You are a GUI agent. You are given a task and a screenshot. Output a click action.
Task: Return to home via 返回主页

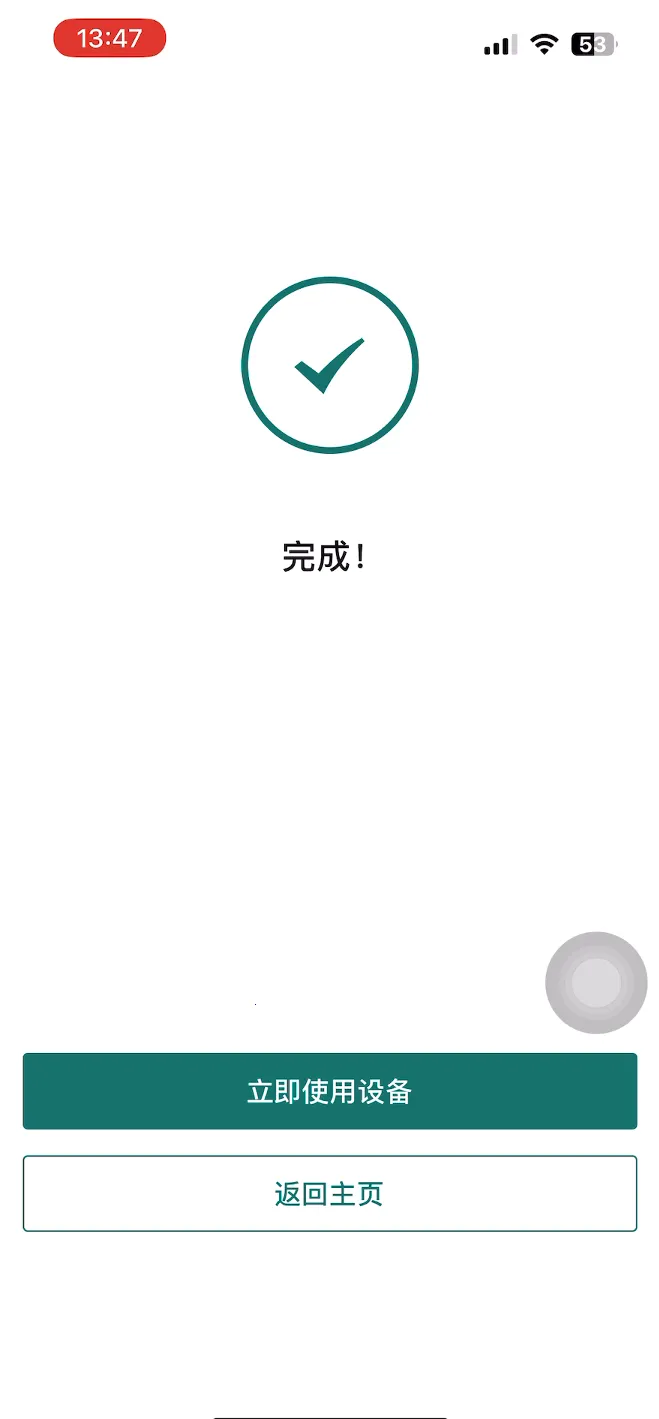tap(329, 1193)
